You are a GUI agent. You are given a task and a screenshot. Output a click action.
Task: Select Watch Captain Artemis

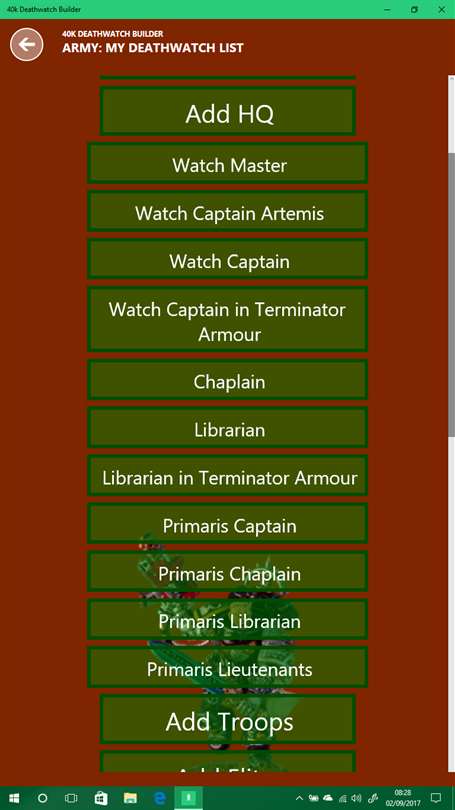click(228, 211)
